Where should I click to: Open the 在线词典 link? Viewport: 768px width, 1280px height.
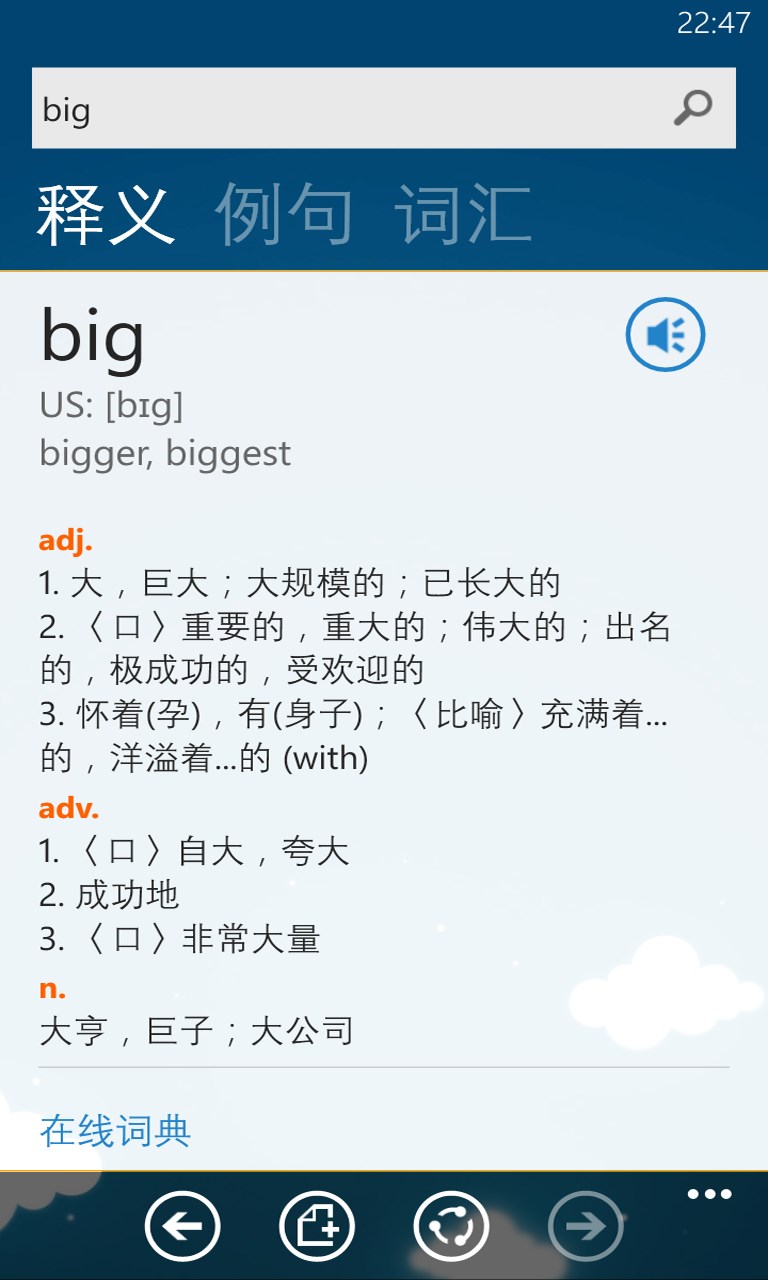pos(115,1130)
